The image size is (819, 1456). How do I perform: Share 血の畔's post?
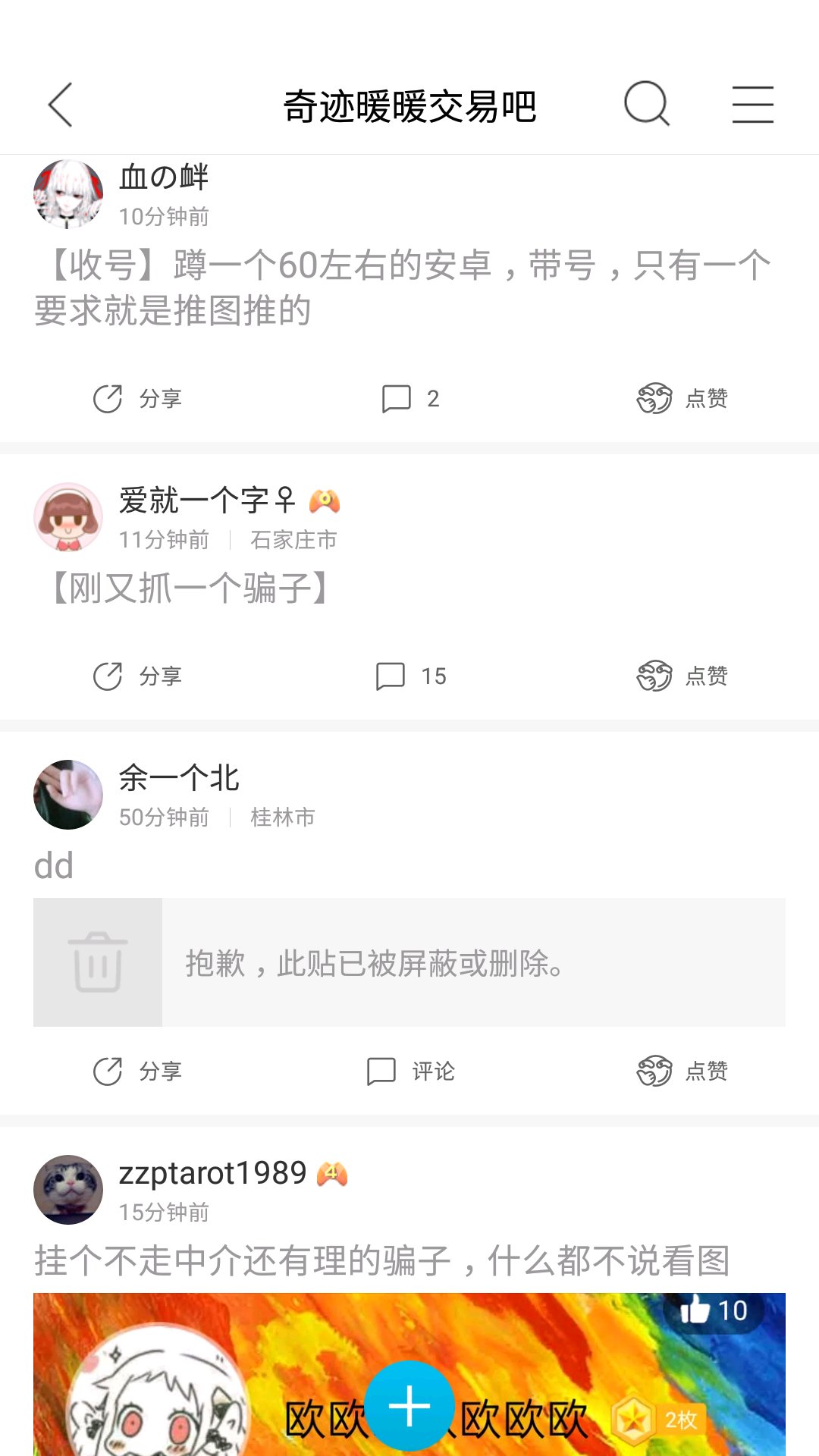137,398
